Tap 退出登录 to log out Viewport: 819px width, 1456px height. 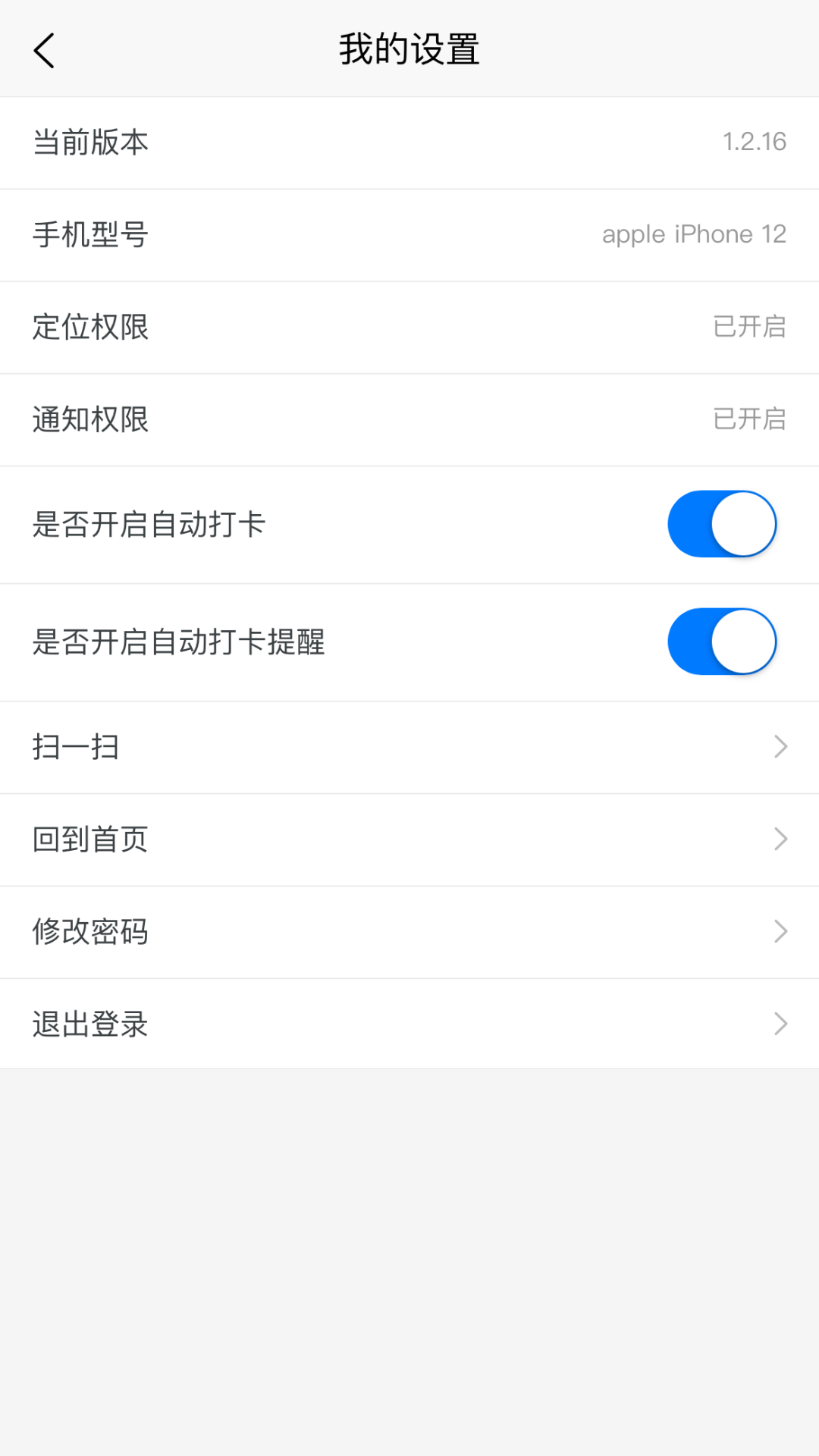pyautogui.click(x=409, y=1024)
